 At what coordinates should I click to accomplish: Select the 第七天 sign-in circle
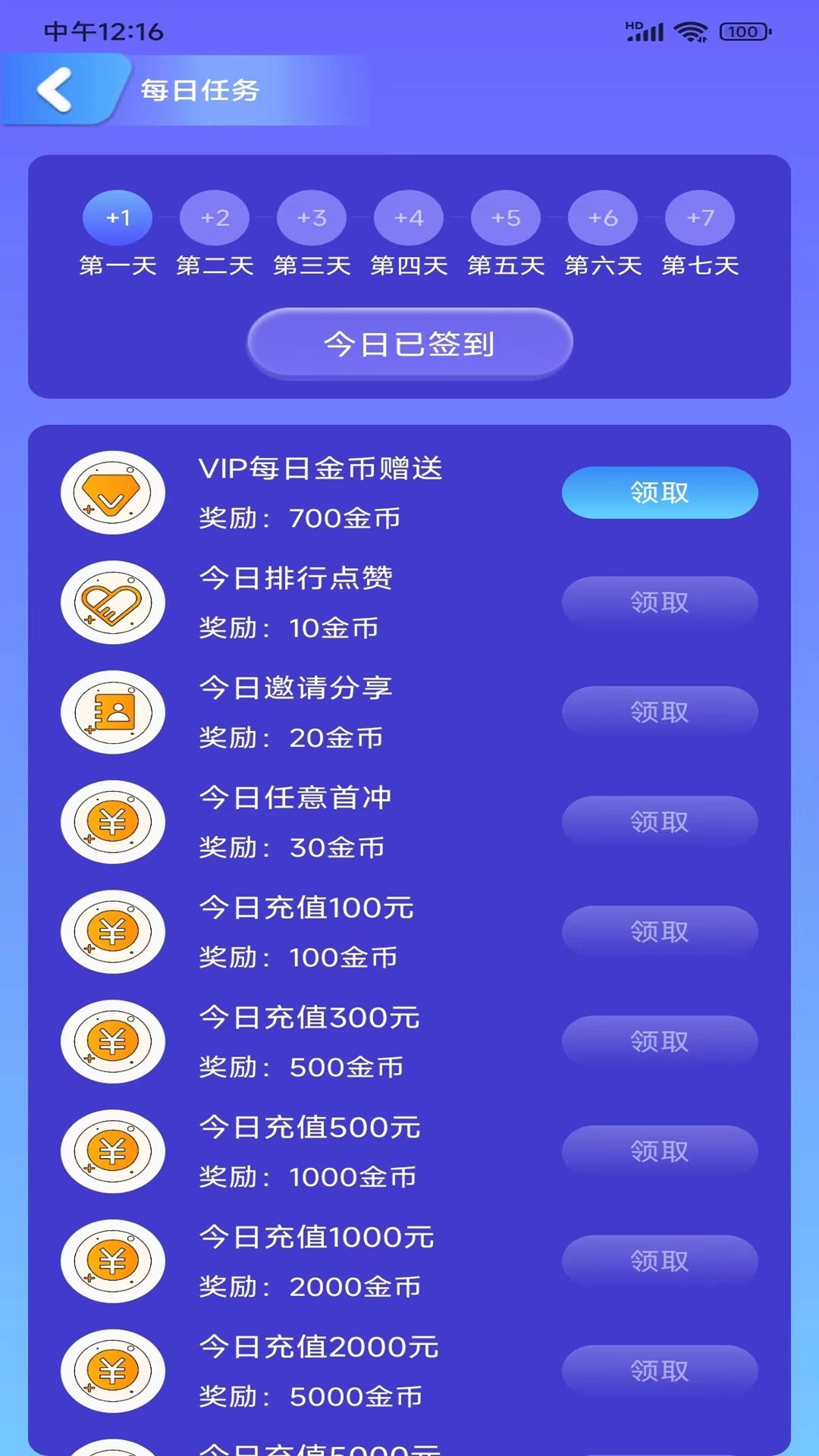pos(699,217)
